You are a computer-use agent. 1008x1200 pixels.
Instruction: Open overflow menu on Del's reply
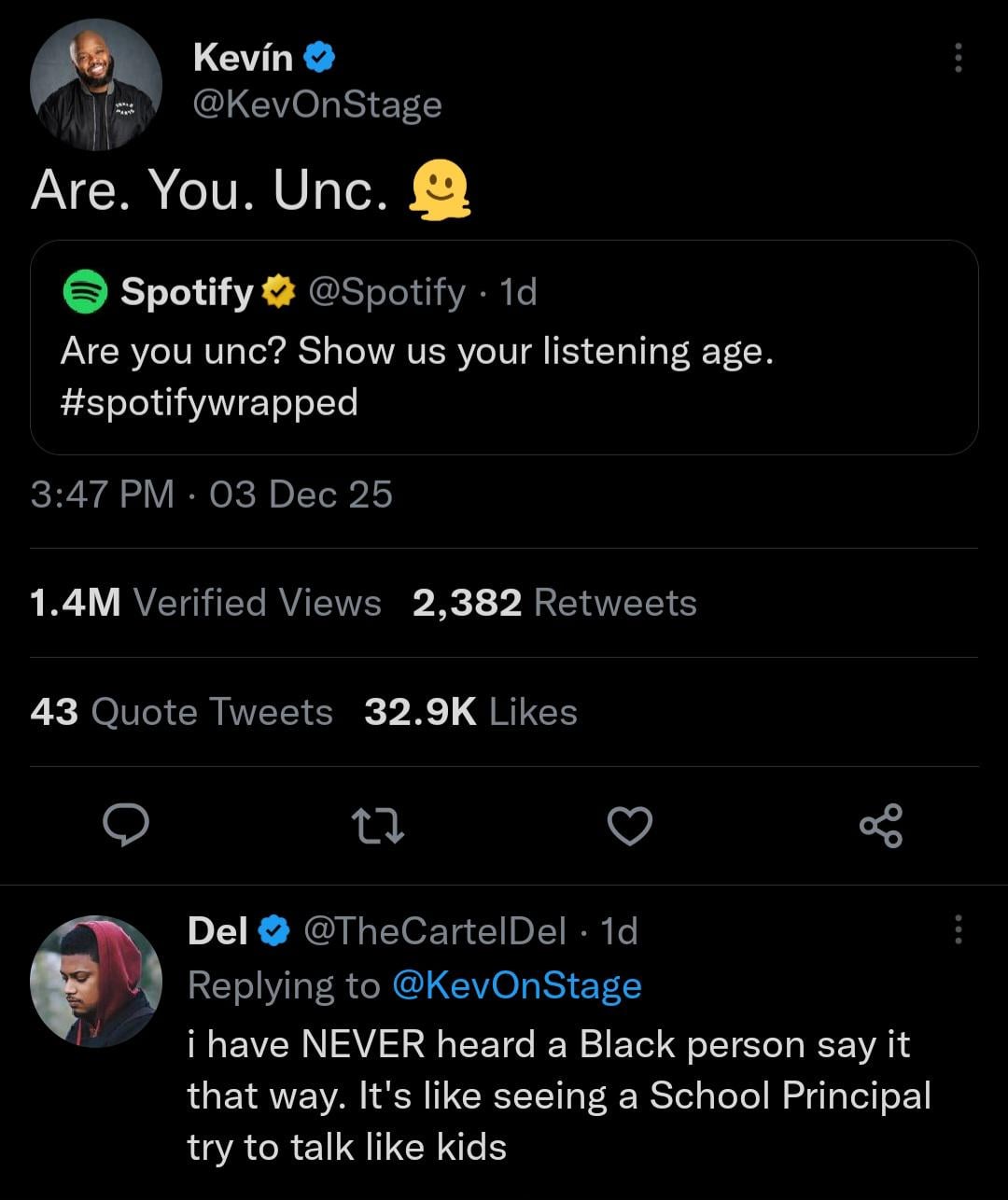click(958, 929)
